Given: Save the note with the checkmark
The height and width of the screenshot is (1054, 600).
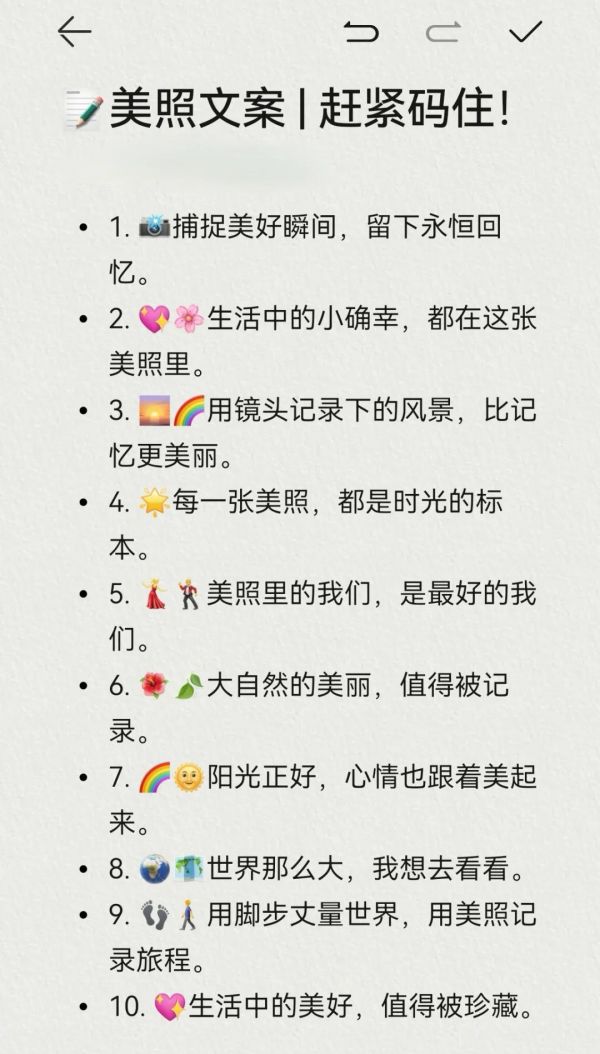Looking at the screenshot, I should [525, 32].
